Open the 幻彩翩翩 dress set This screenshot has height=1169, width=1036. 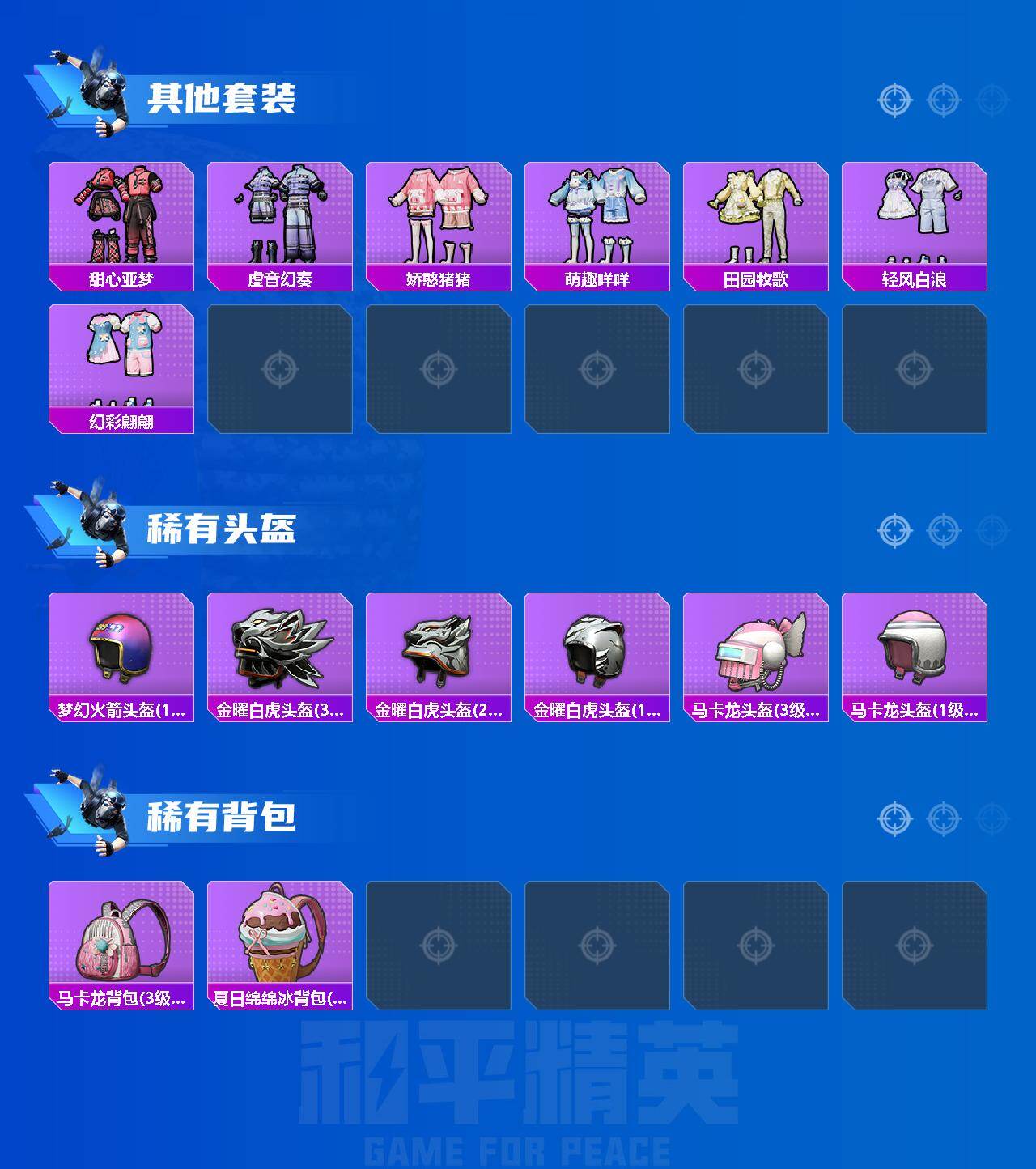click(x=120, y=360)
